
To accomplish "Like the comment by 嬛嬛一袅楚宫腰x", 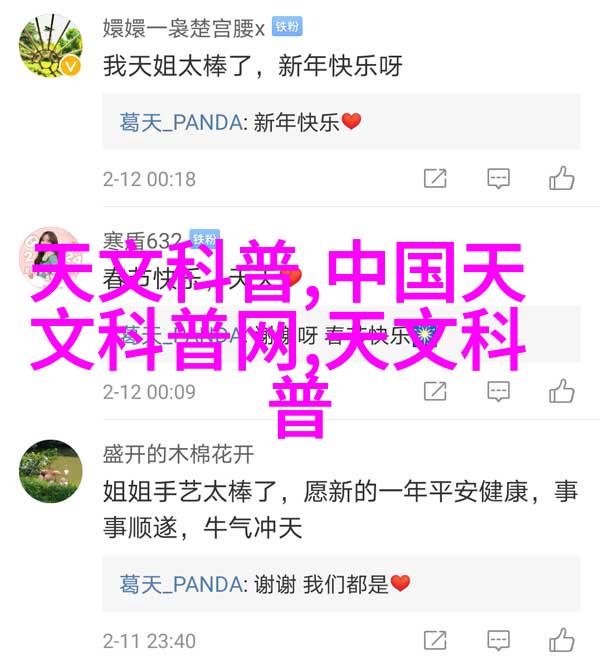I will (x=561, y=179).
